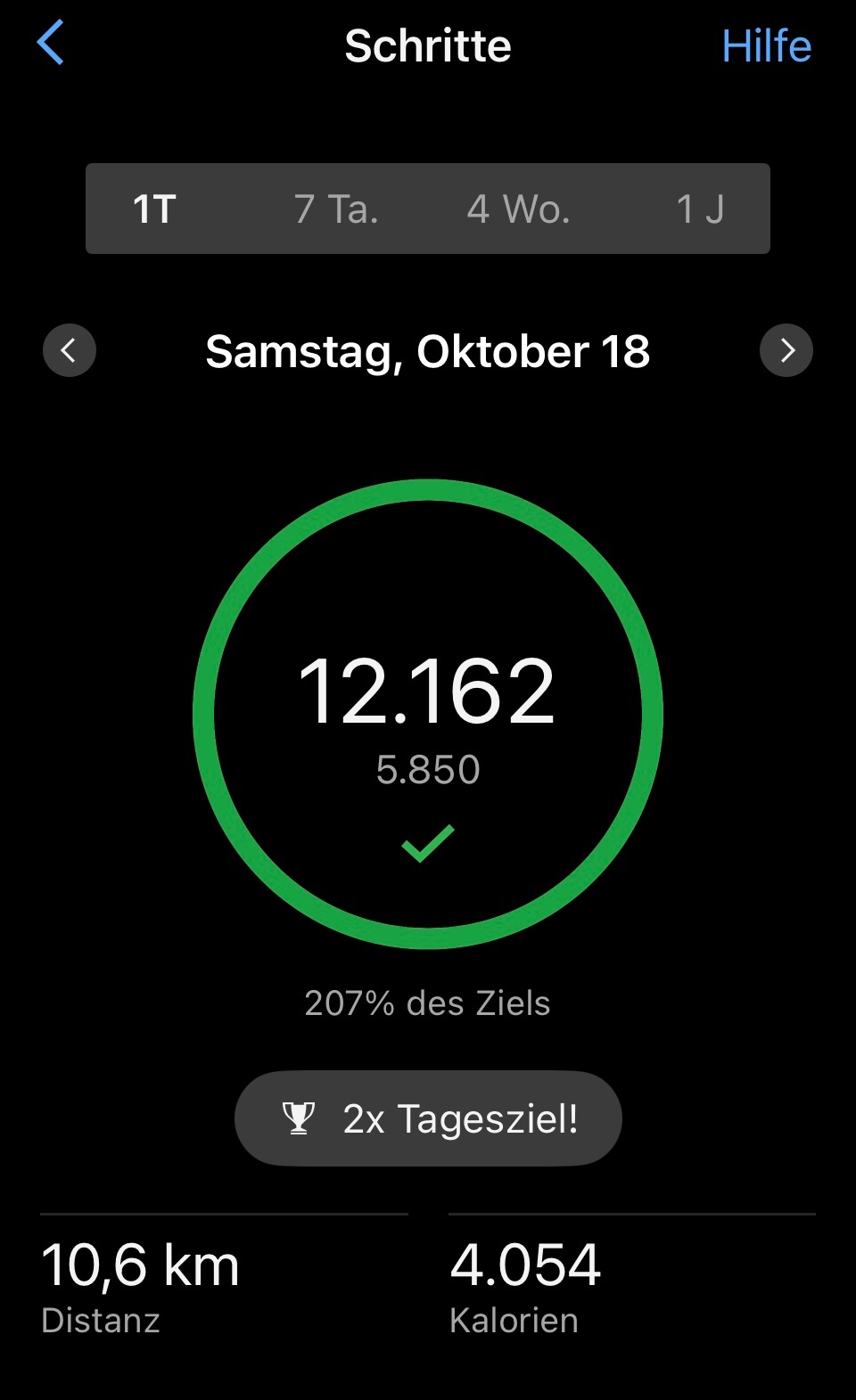Viewport: 856px width, 1400px height.
Task: Go back from the Schritte screen
Action: click(51, 44)
